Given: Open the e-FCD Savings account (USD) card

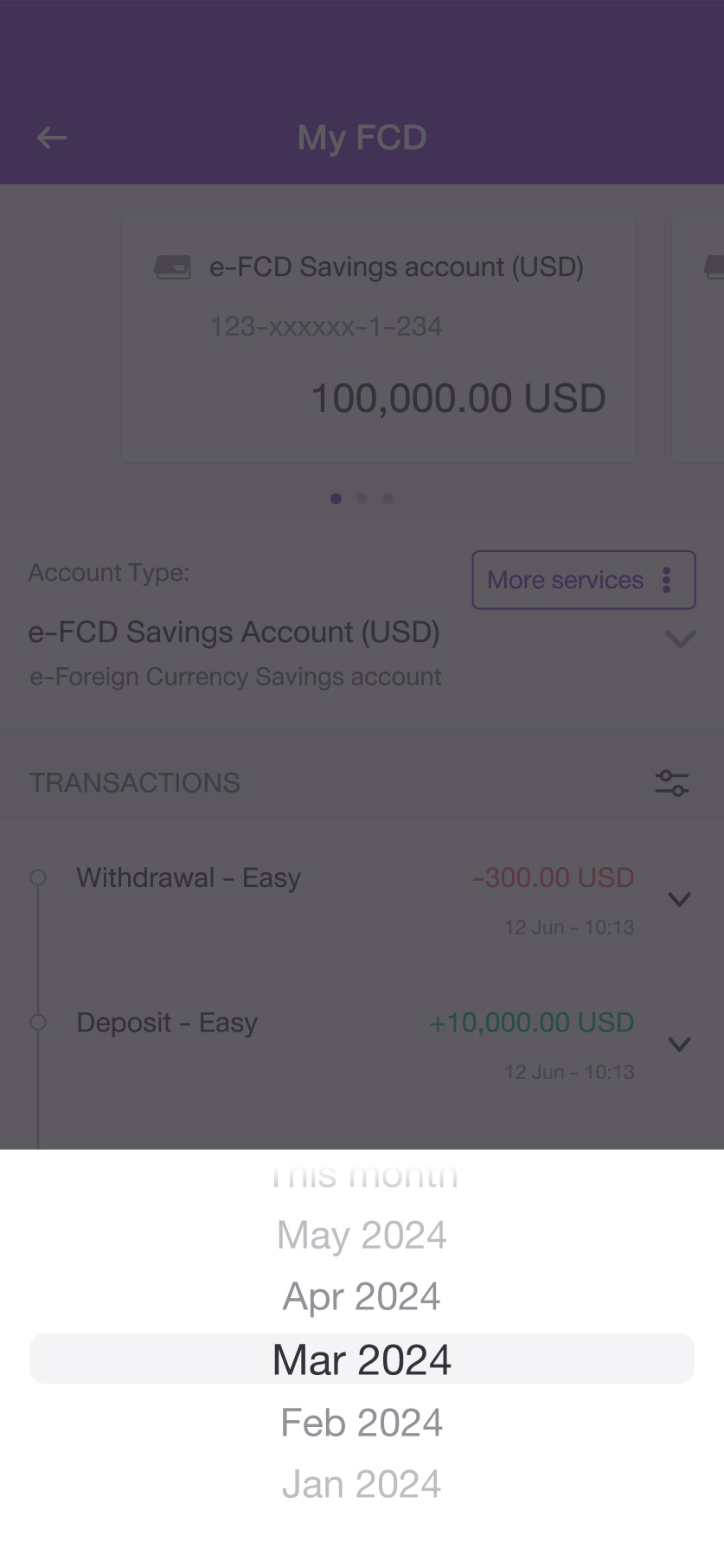Looking at the screenshot, I should point(379,339).
